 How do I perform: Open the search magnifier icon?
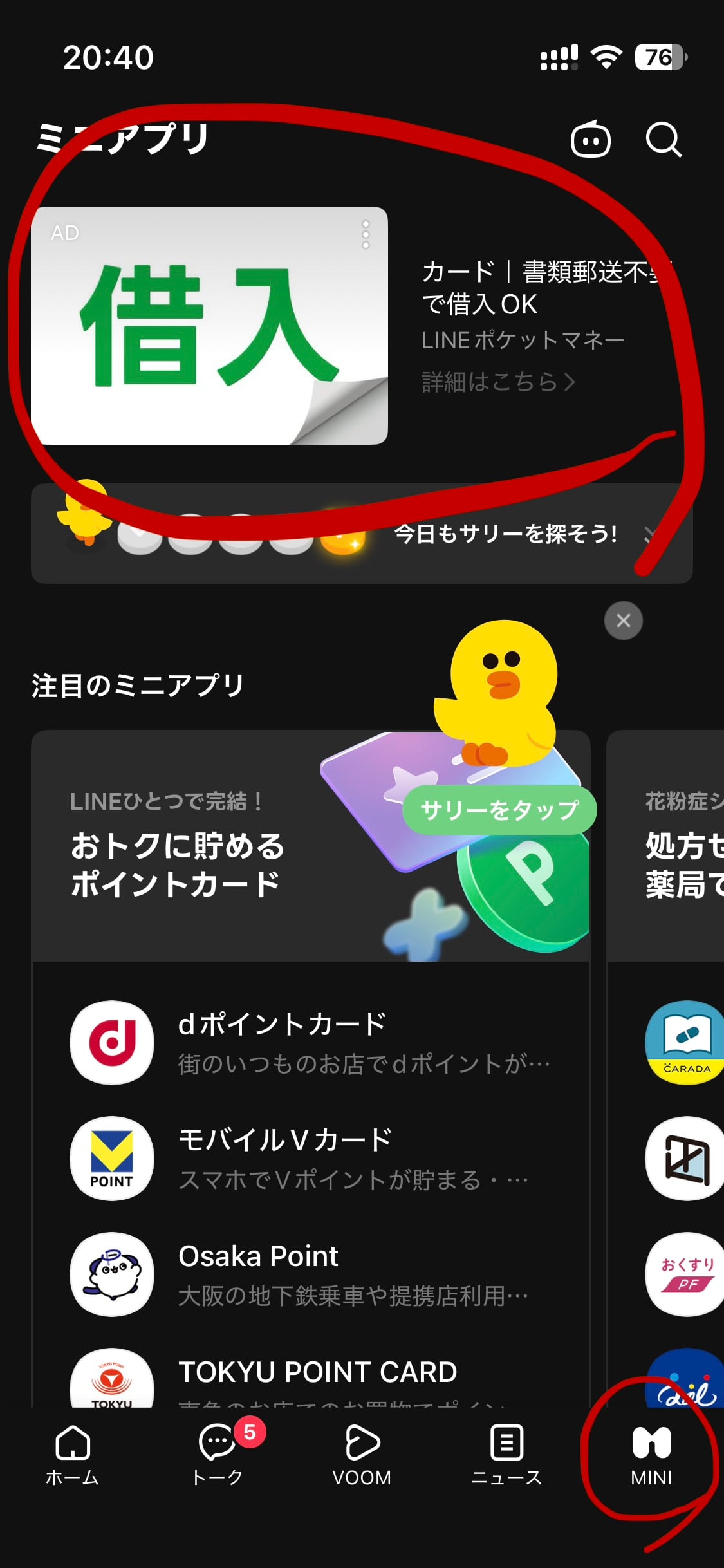(x=664, y=139)
